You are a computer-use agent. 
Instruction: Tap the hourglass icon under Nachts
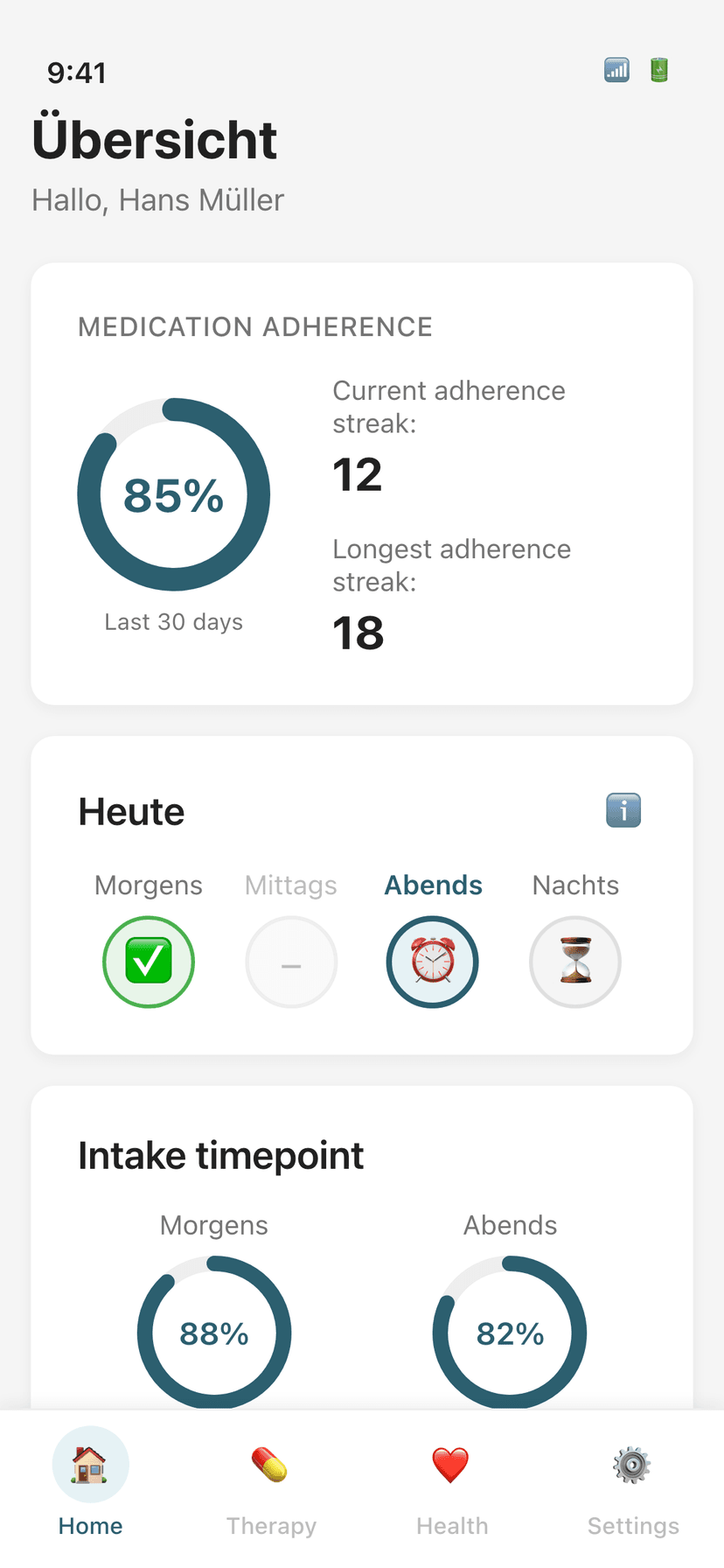(x=575, y=962)
